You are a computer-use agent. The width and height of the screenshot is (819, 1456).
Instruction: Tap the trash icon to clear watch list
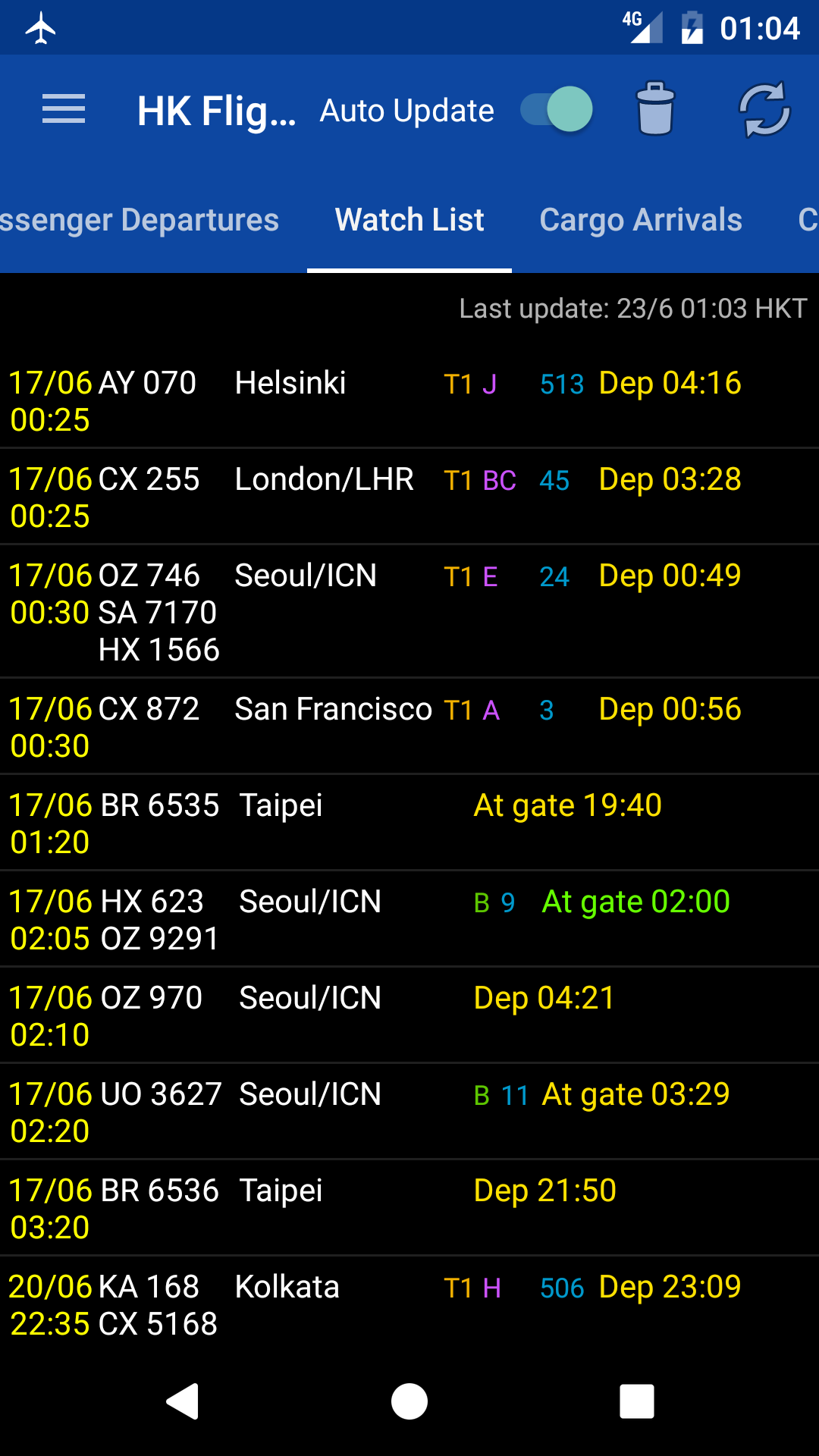(655, 110)
